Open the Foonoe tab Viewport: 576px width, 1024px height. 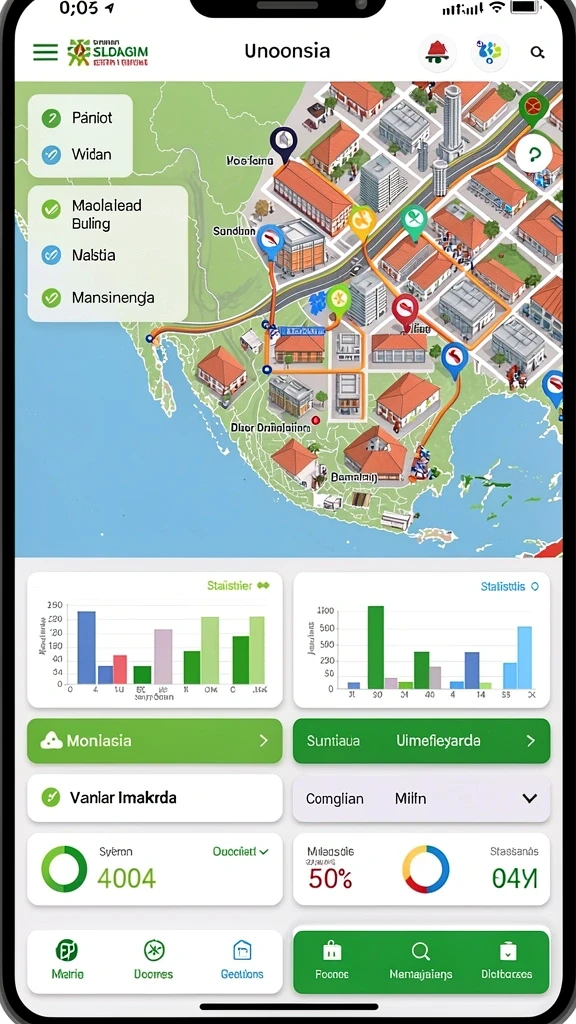click(x=332, y=961)
